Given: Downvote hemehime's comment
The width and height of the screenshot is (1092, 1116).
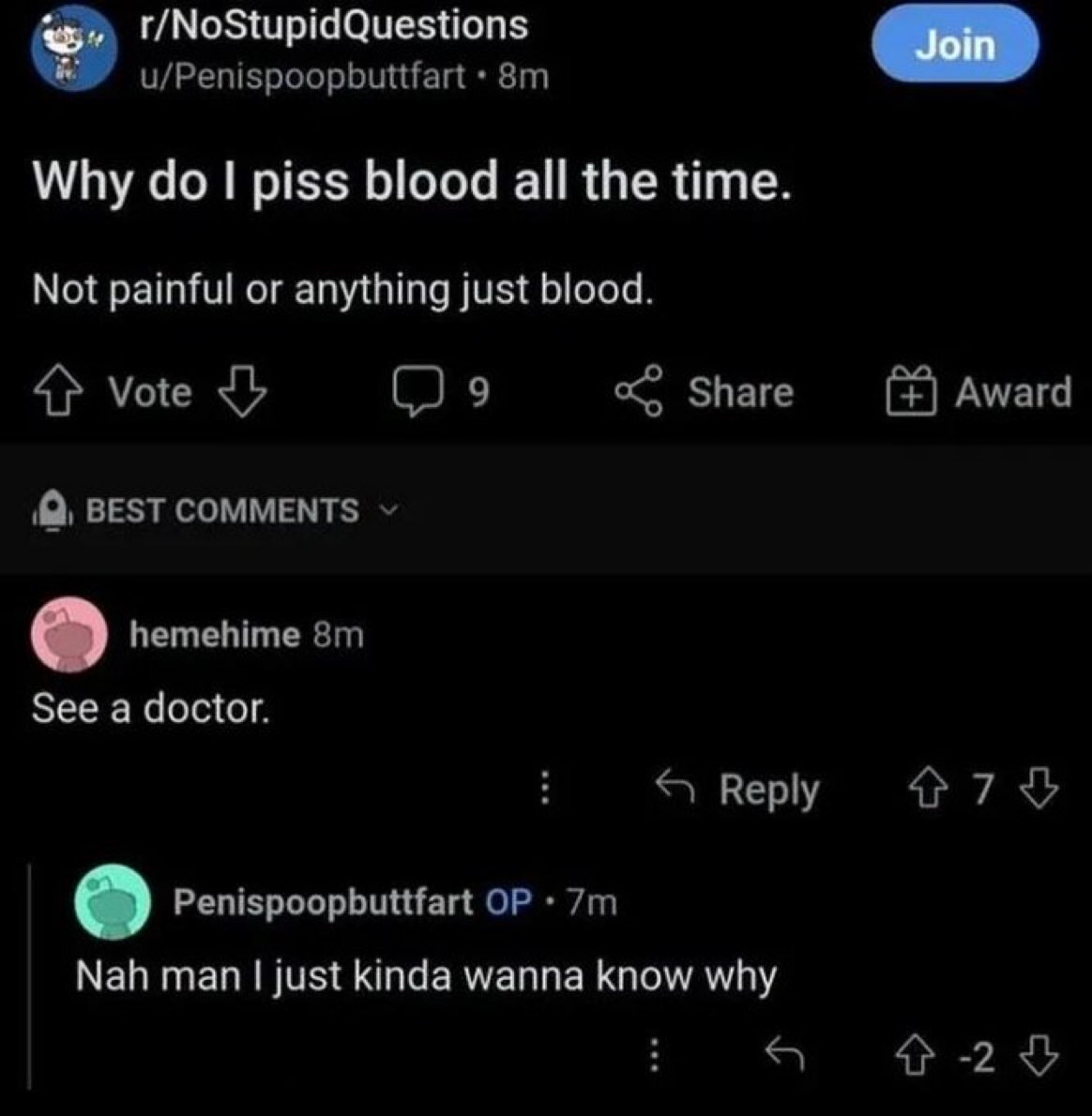Looking at the screenshot, I should pos(1039,790).
